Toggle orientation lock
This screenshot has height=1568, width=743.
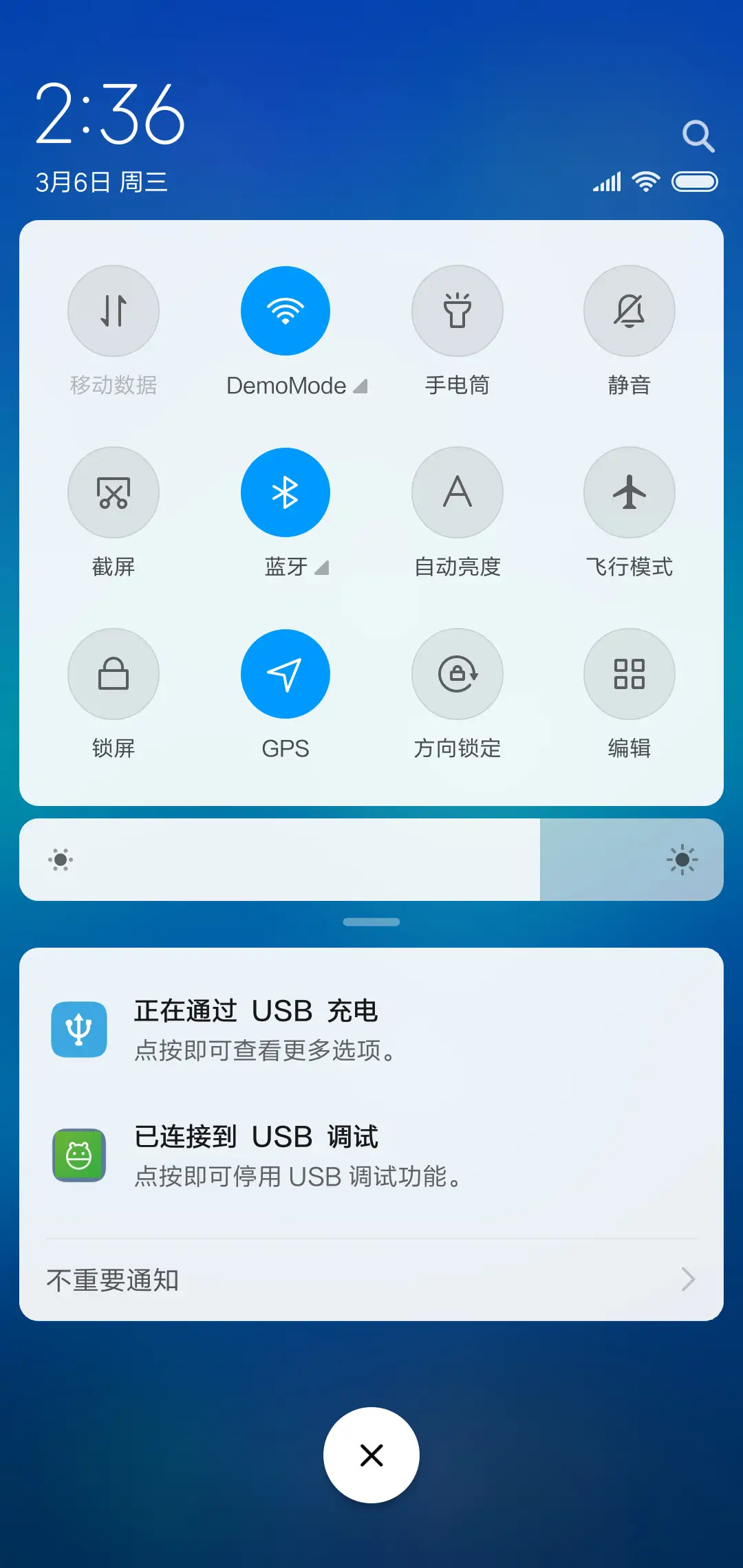tap(457, 674)
